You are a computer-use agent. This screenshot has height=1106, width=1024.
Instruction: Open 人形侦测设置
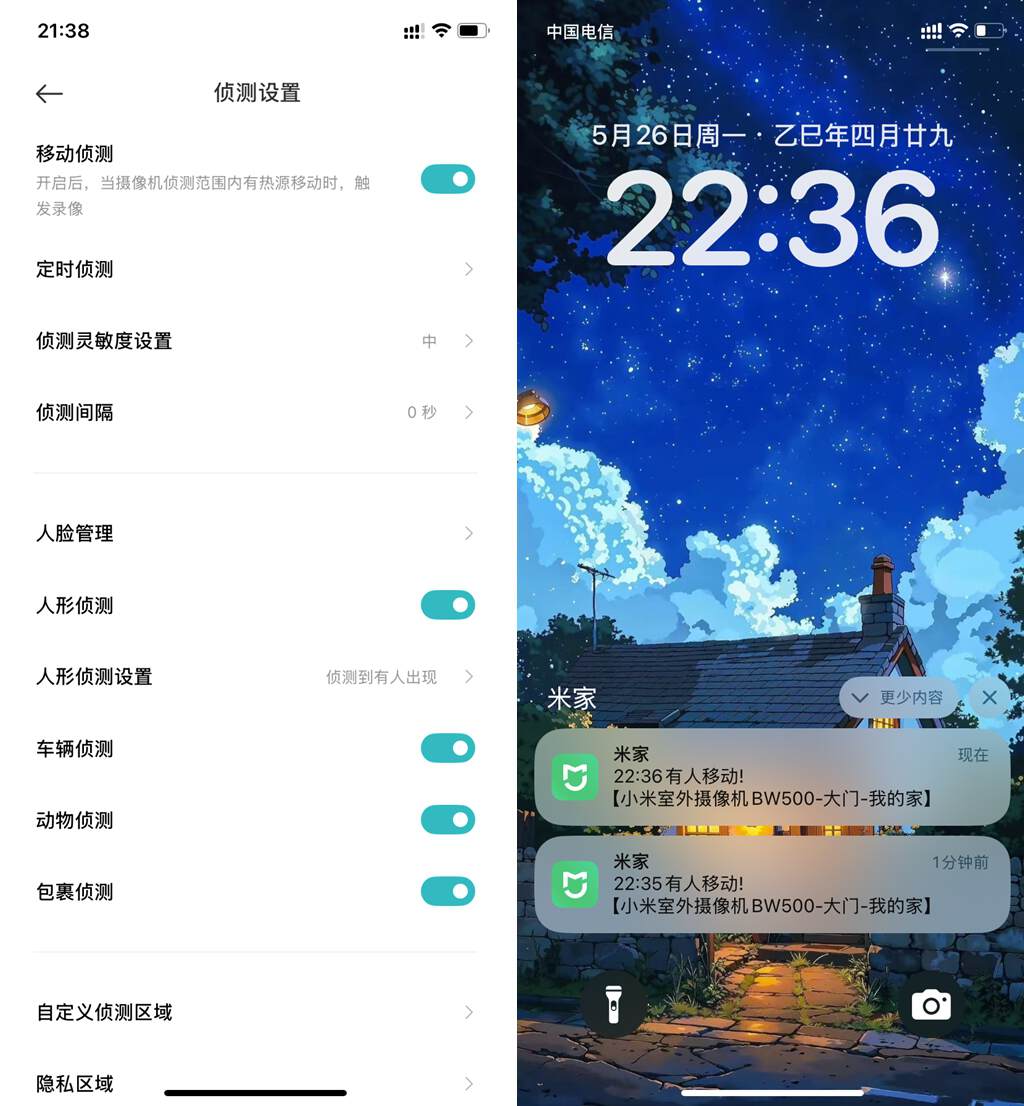[255, 677]
